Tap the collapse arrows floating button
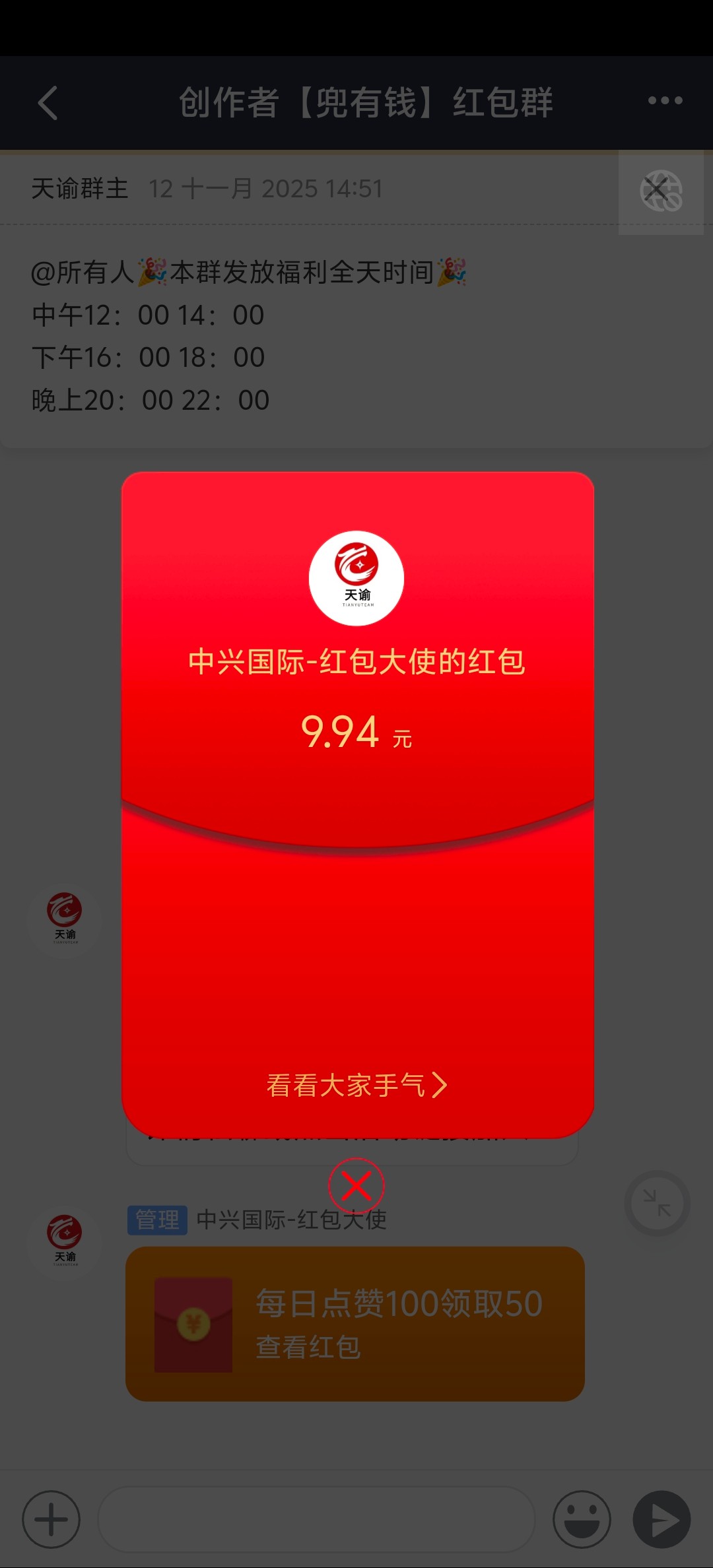 (657, 1203)
